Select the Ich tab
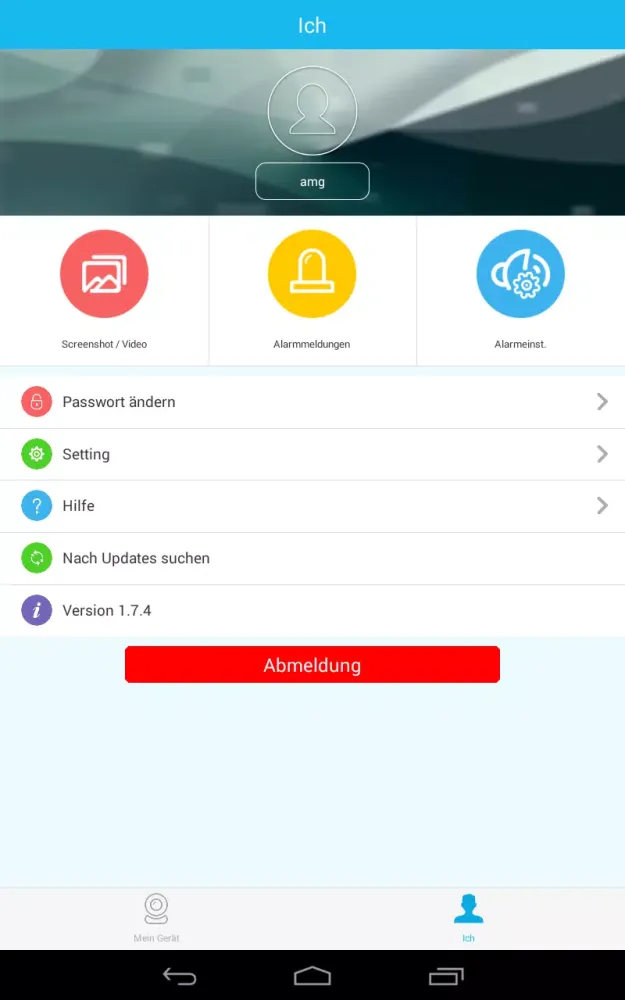Screen dimensions: 625x1000 pyautogui.click(x=468, y=918)
